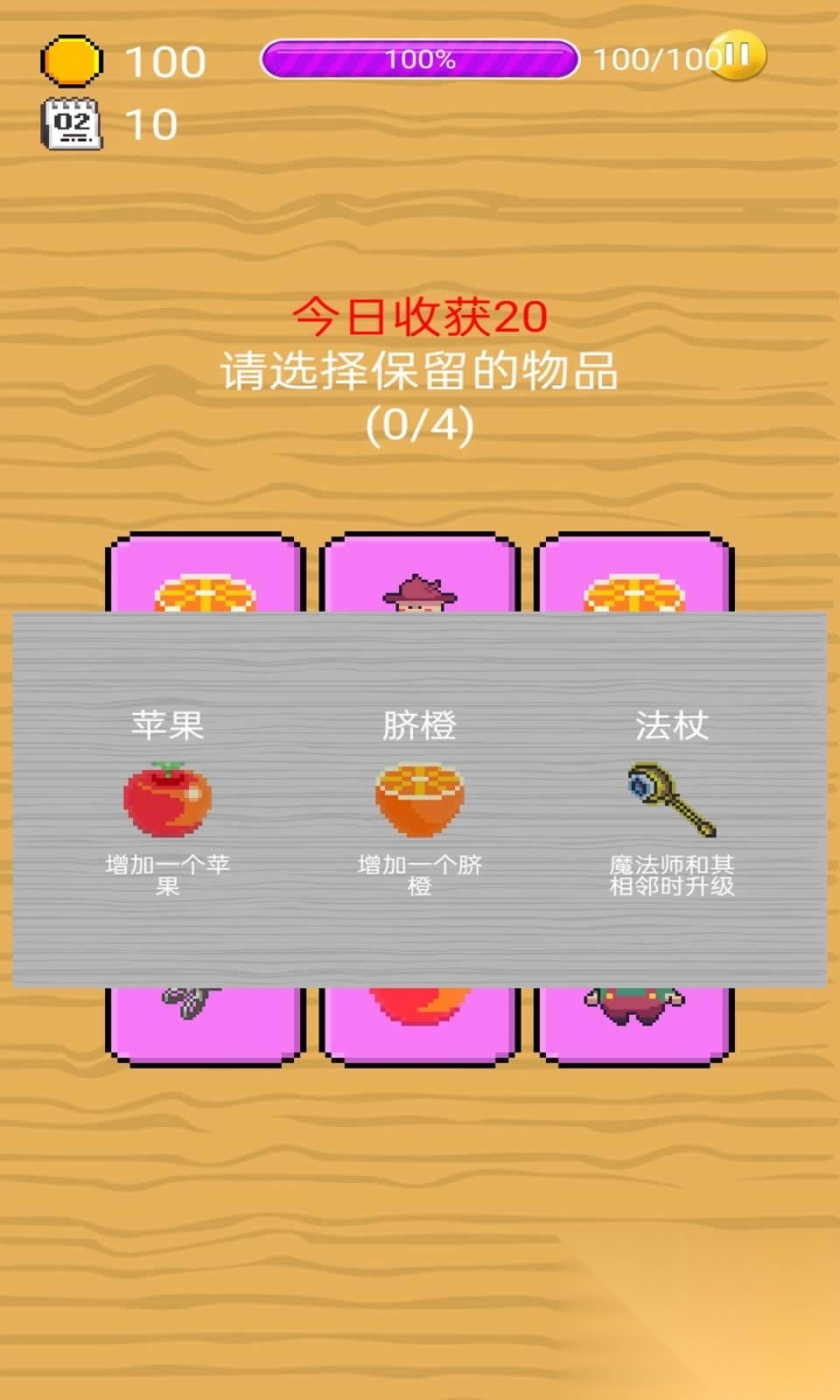Choose the 脐橙 navel orange item
The height and width of the screenshot is (1400, 840).
[420, 800]
